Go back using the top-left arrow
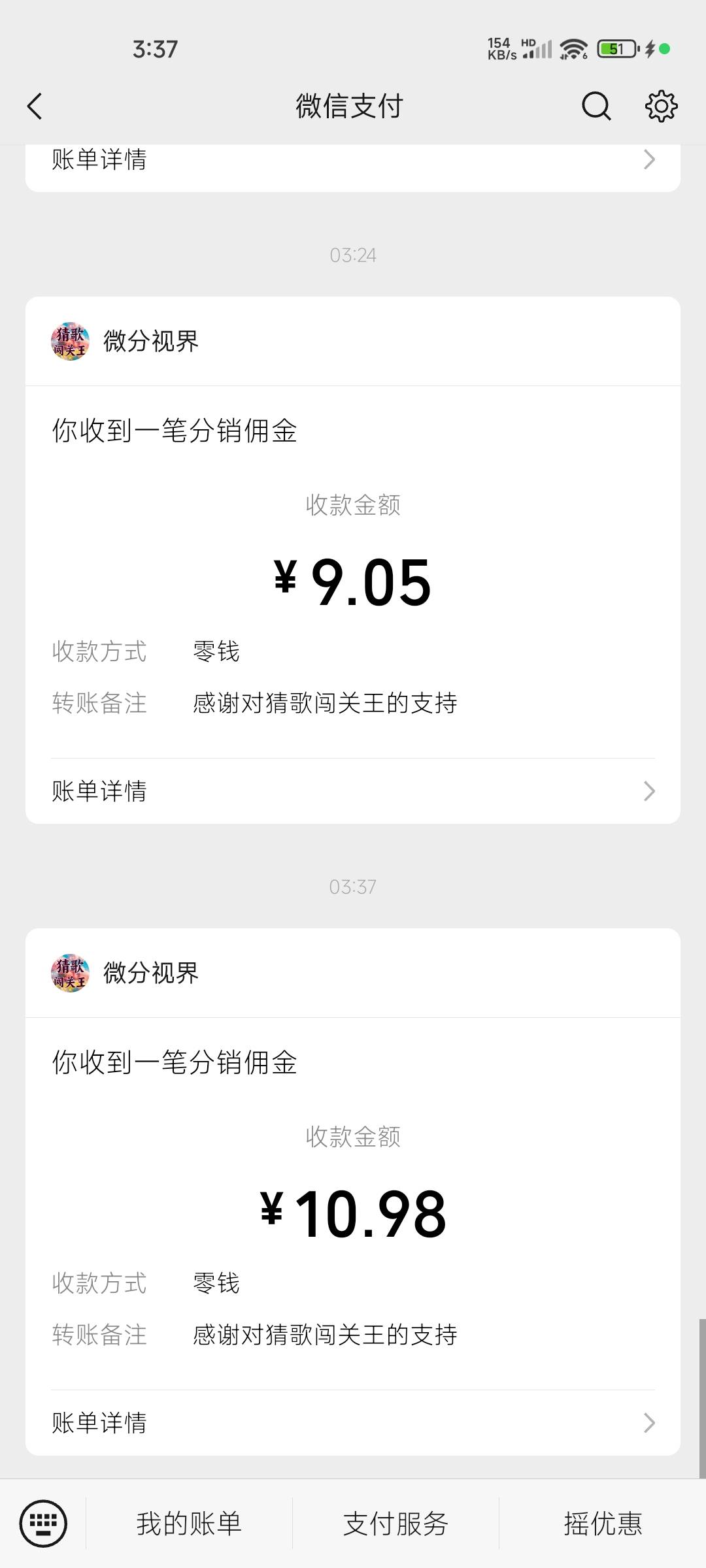Image resolution: width=706 pixels, height=1568 pixels. [x=35, y=106]
